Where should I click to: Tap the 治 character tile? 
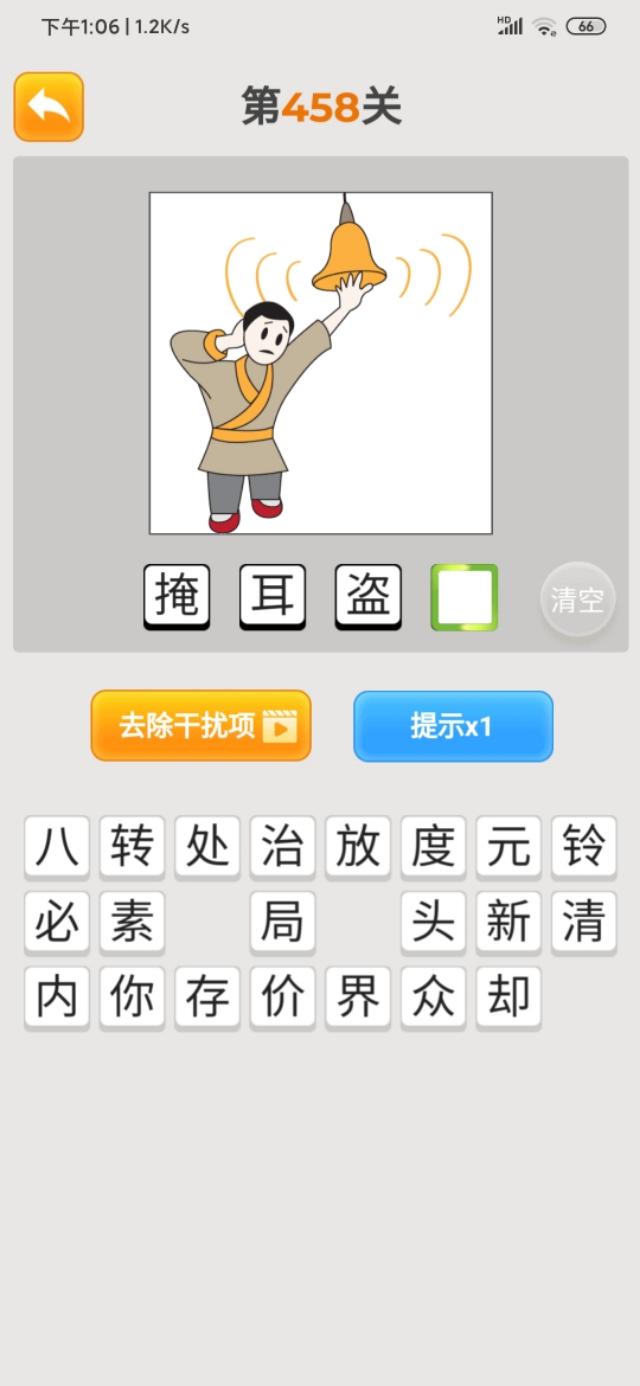click(283, 848)
